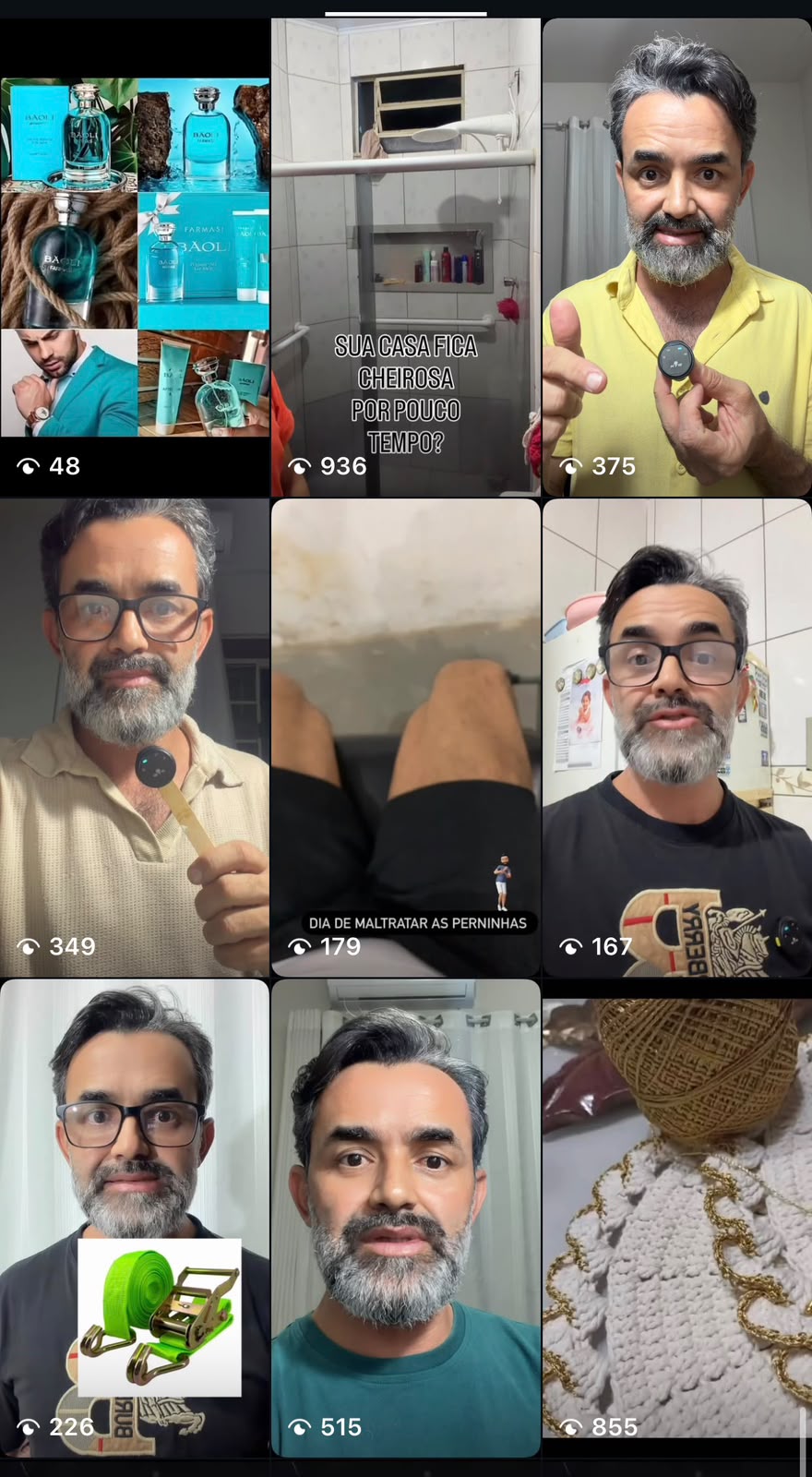Open the 'Sua casa fica cheirosa' video
This screenshot has height=1477, width=812.
405,258
